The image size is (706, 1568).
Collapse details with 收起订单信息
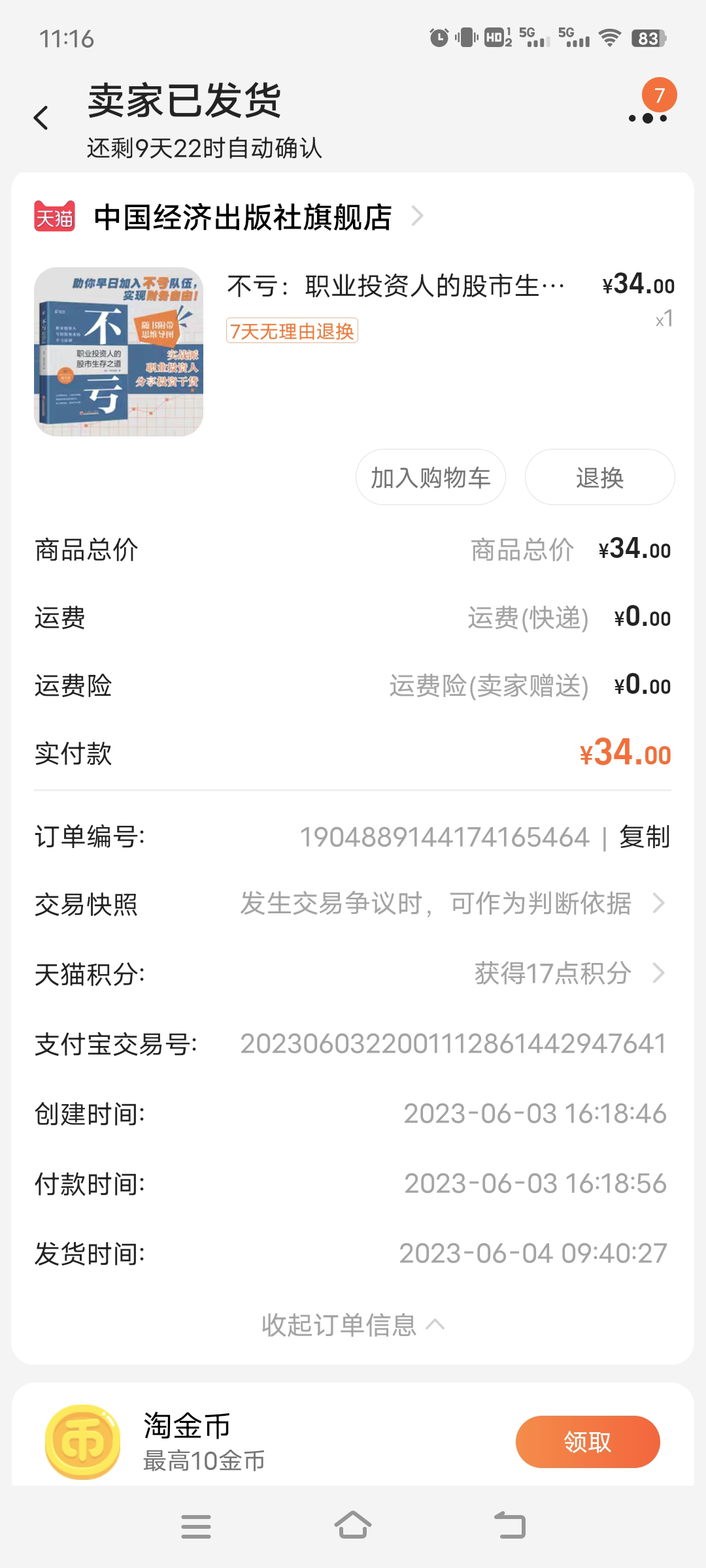point(353,1325)
